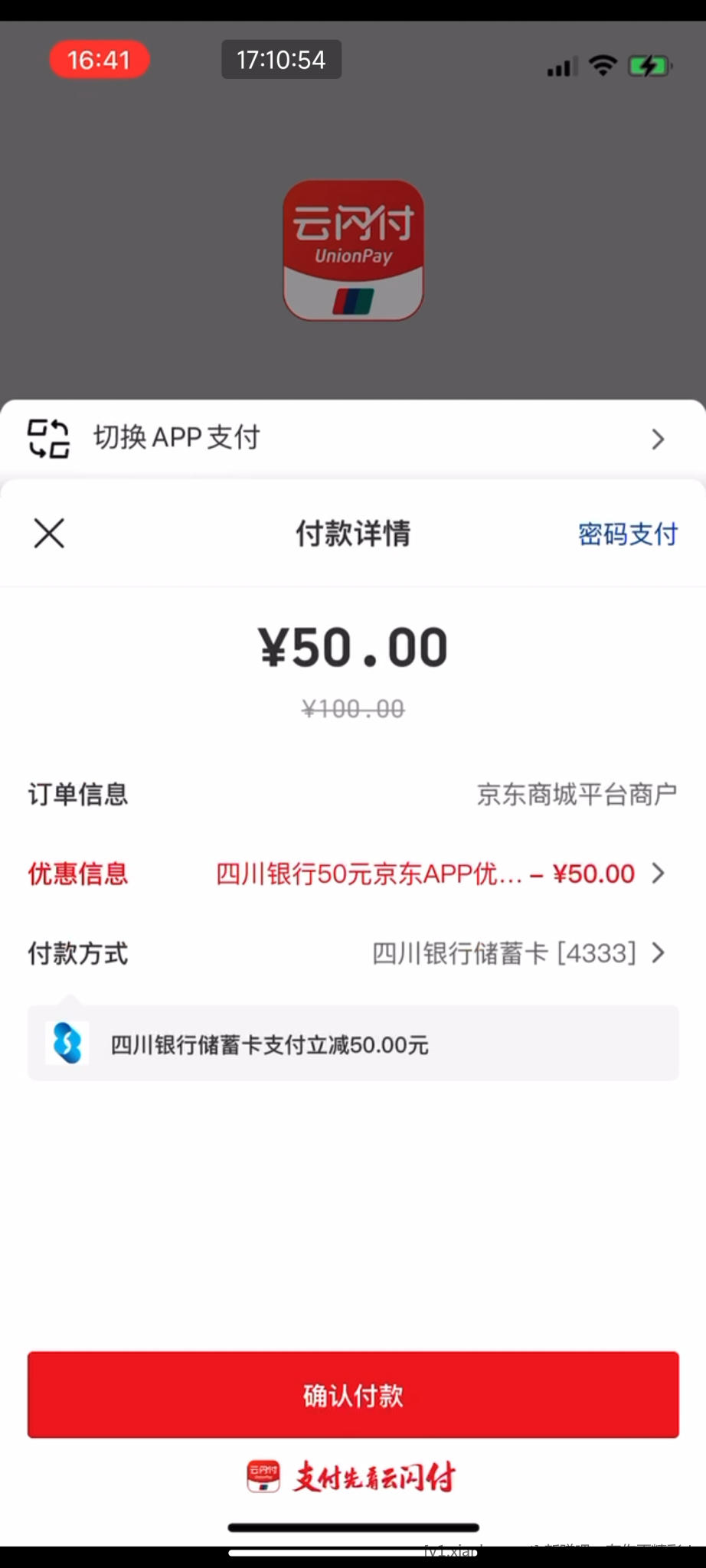
Task: Tap 确认付款 to confirm payment
Action: tap(353, 1395)
